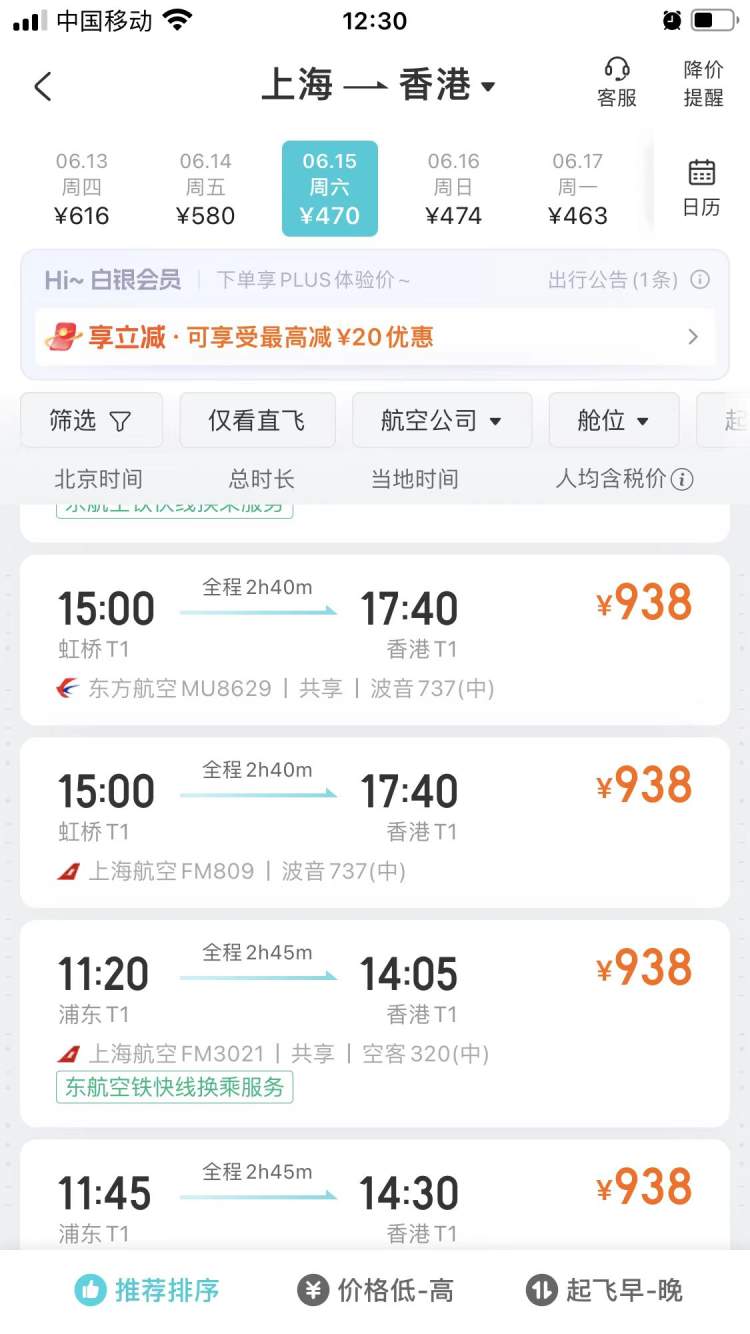Select date 06.13 周四 ¥616
The image size is (750, 1334).
click(82, 188)
